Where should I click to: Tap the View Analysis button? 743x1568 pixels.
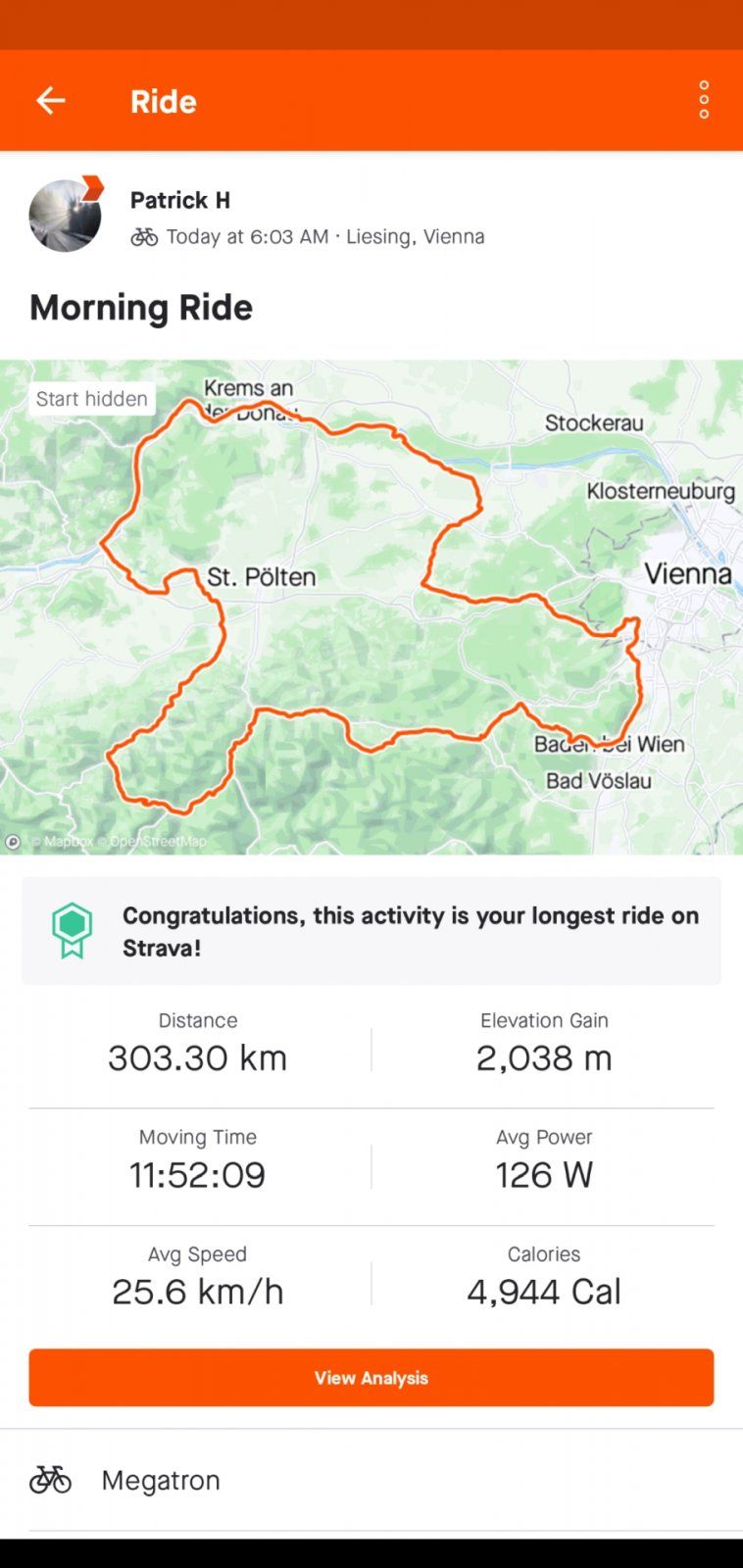point(371,1377)
